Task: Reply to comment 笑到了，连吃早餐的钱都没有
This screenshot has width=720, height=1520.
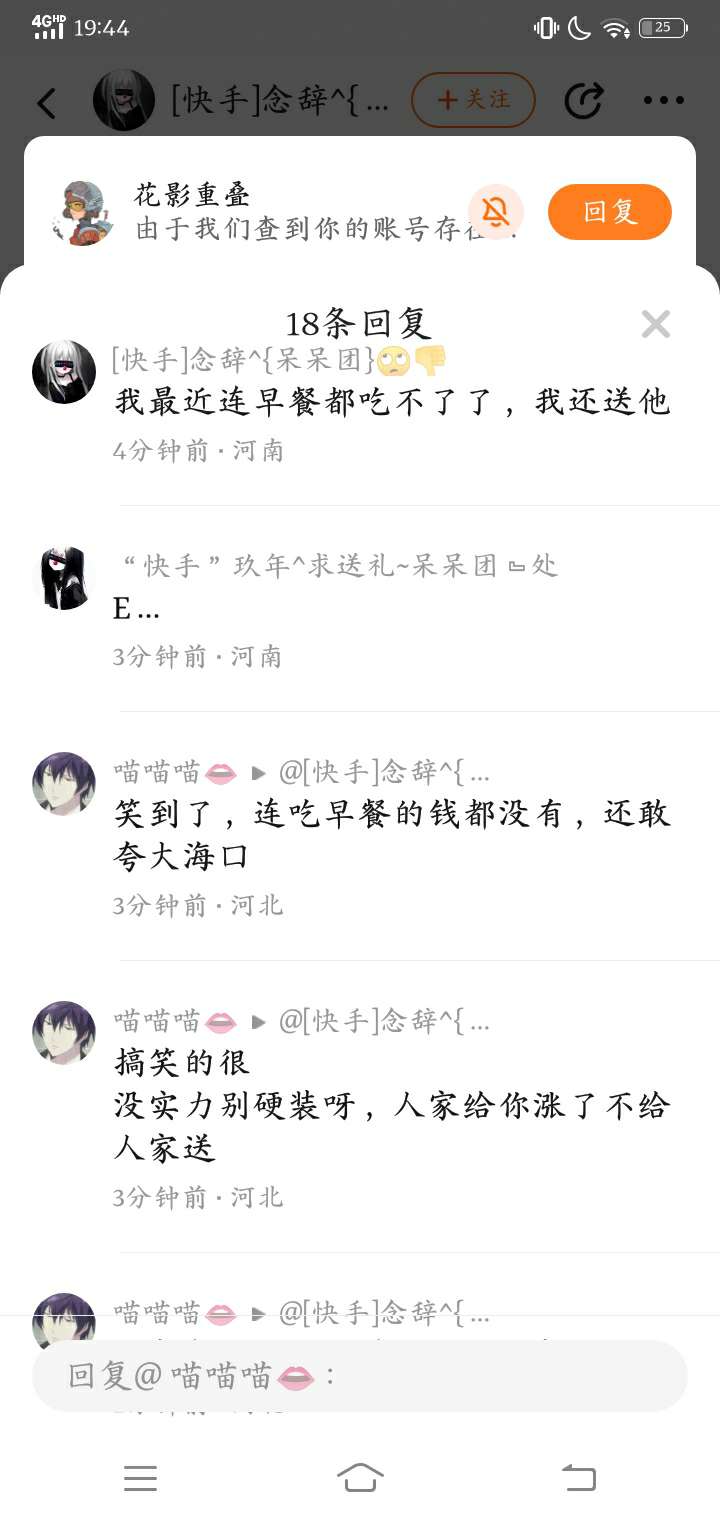Action: click(x=390, y=834)
